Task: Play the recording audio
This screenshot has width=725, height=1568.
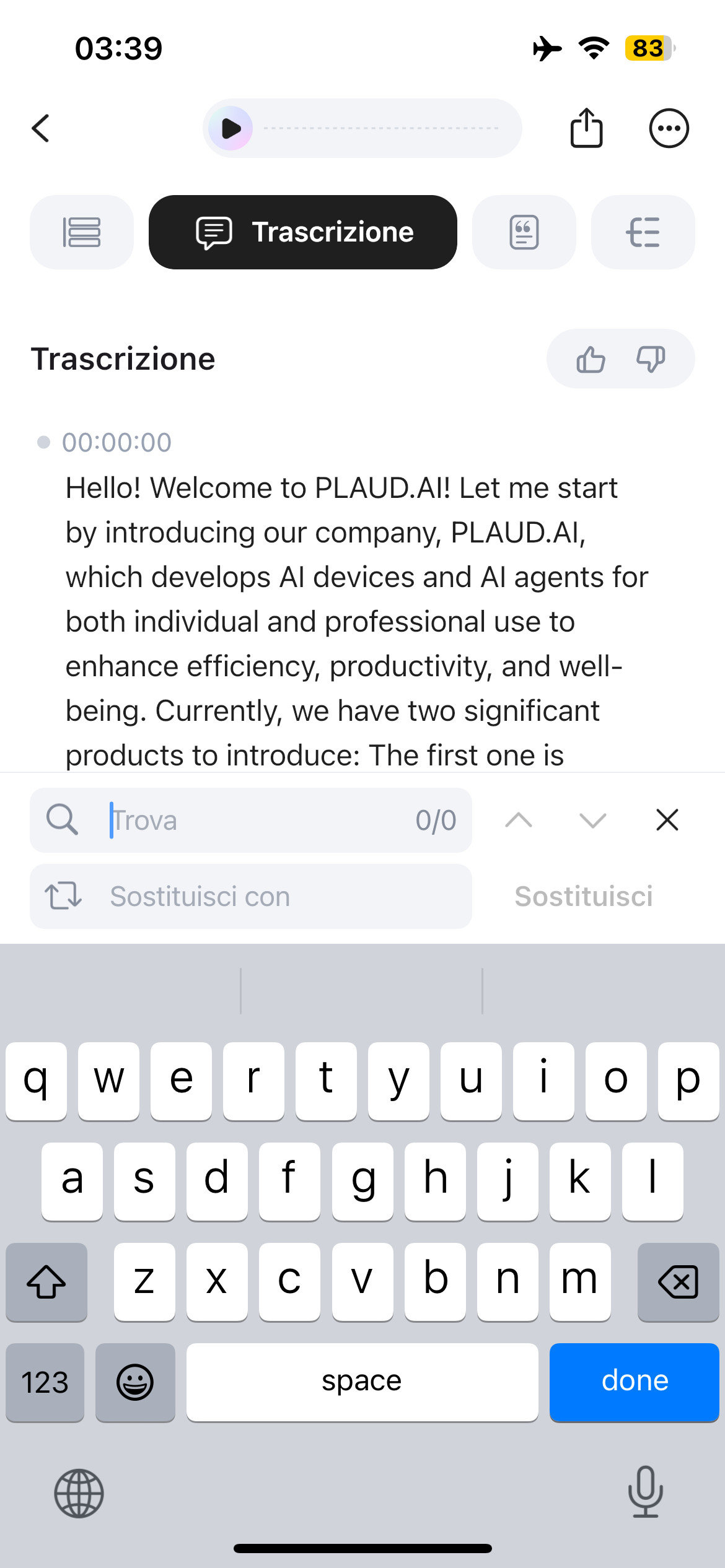Action: click(231, 129)
